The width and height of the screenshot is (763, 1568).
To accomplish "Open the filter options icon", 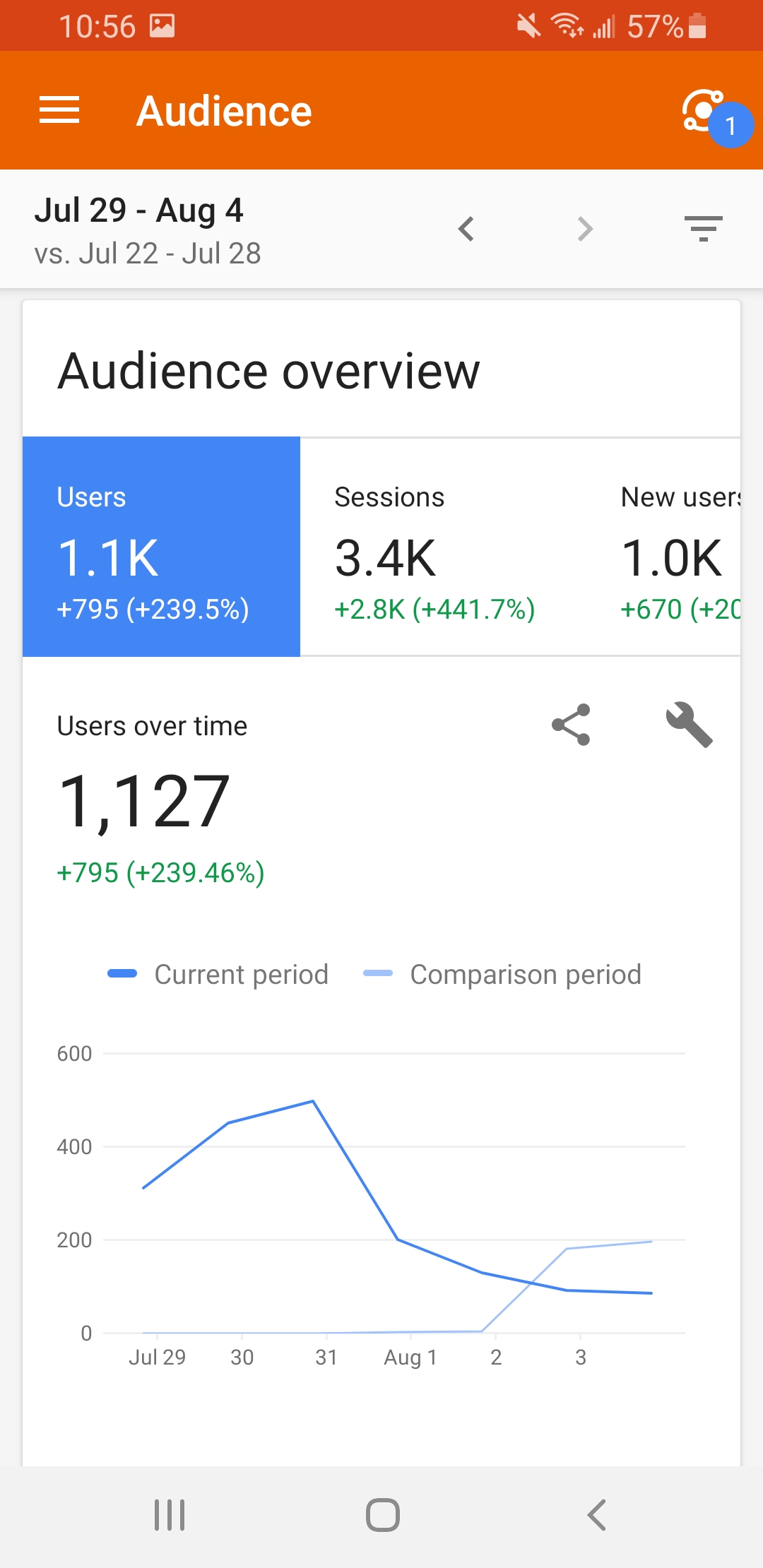I will coord(704,229).
